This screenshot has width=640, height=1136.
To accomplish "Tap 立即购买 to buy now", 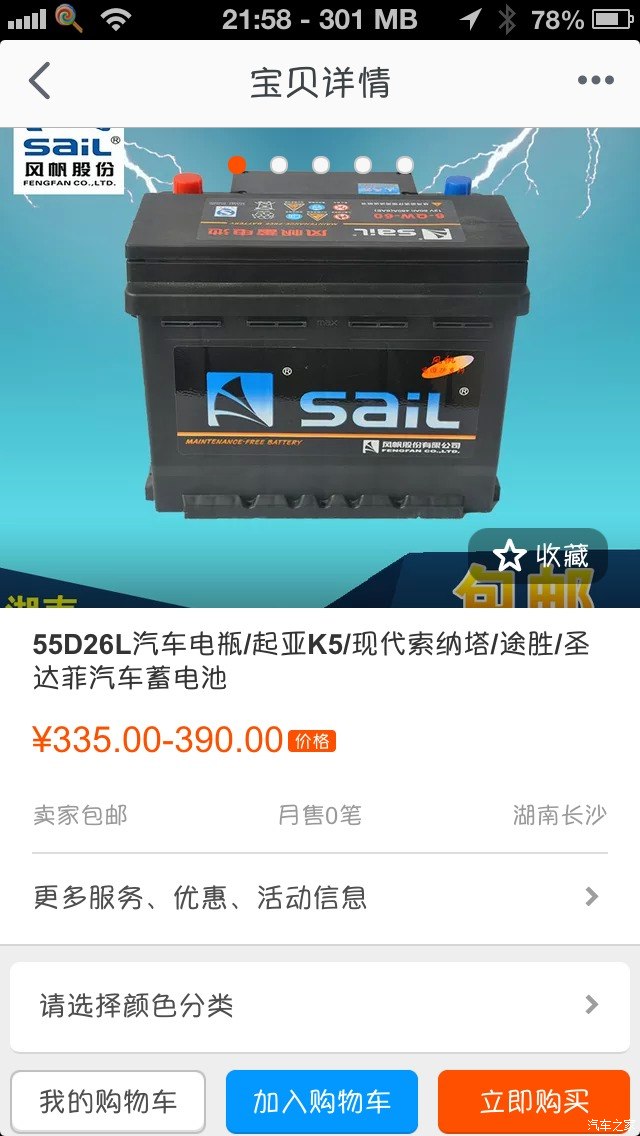I will coord(534,1102).
